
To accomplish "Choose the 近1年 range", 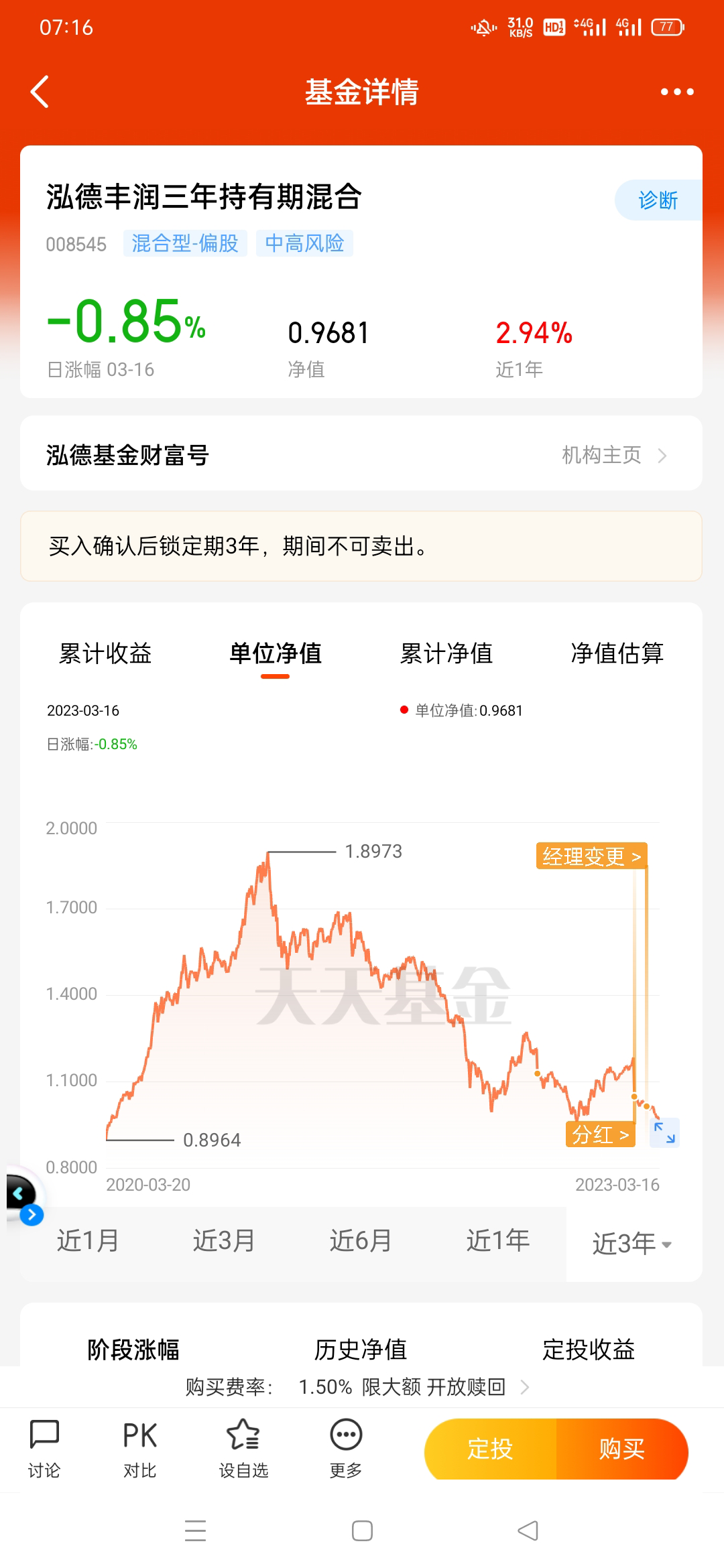I will 497,1241.
